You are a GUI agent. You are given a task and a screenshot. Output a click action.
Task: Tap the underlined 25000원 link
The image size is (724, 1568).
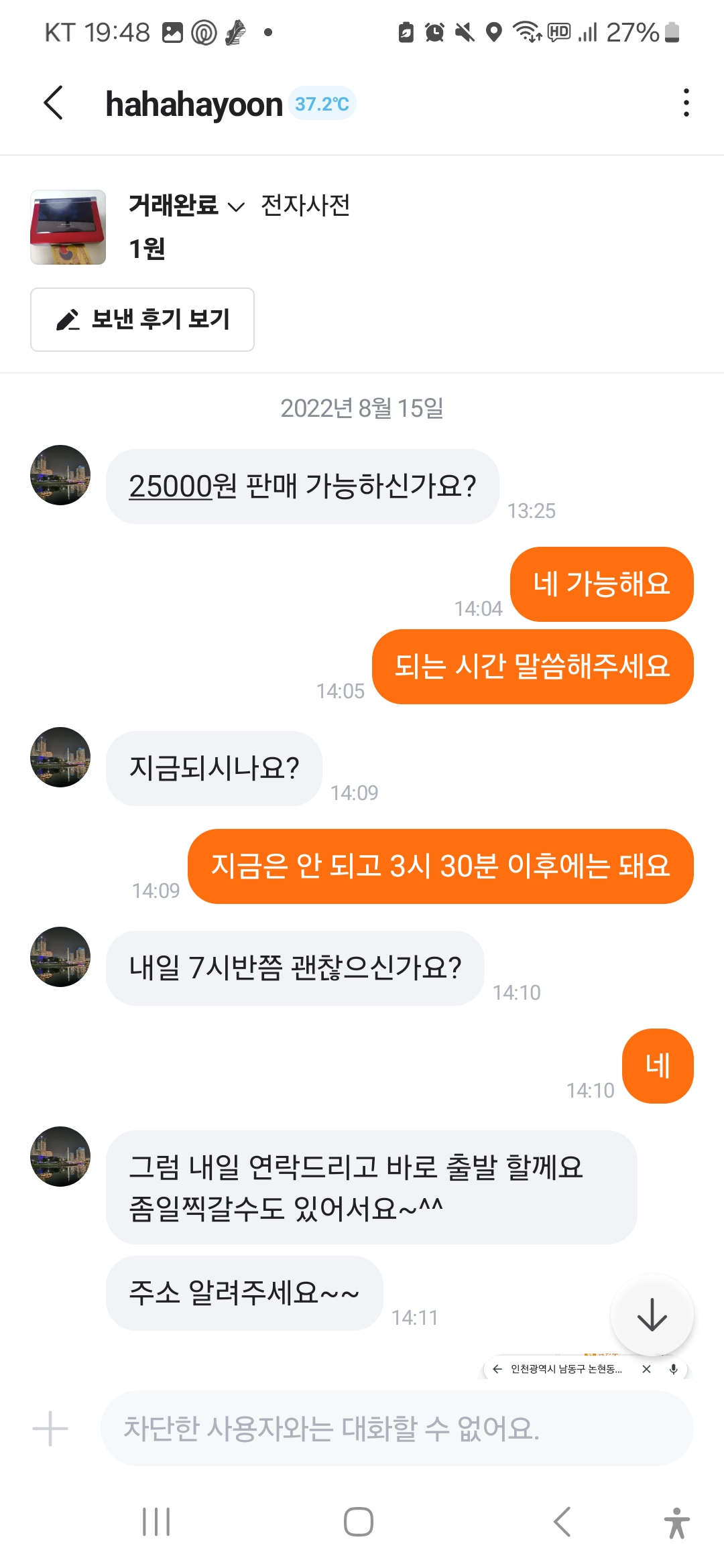point(170,486)
